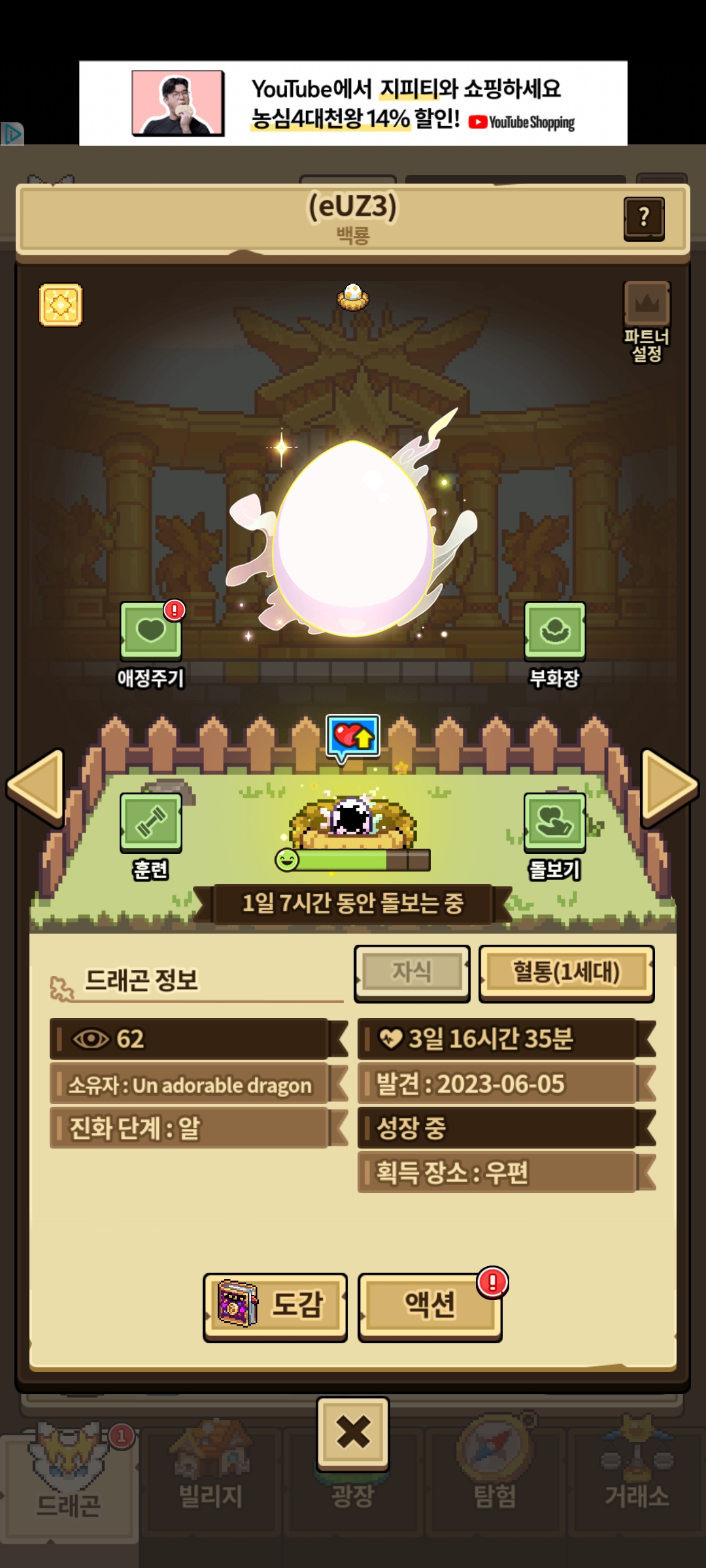706x1568 pixels.
Task: Tap the heart boost speech bubble
Action: click(x=353, y=738)
